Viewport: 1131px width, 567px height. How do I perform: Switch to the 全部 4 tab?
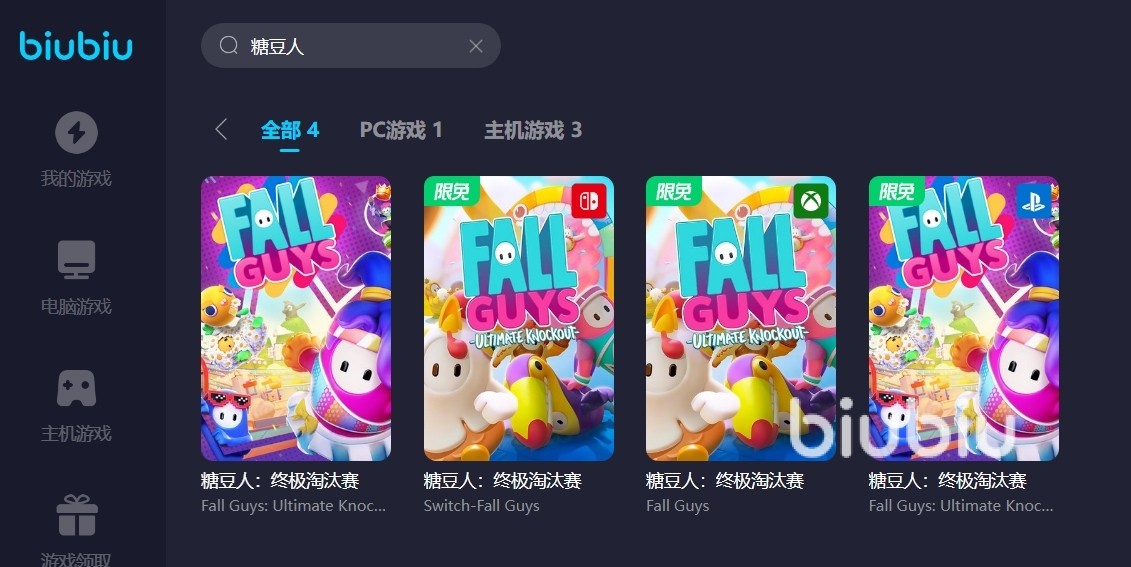pos(289,130)
